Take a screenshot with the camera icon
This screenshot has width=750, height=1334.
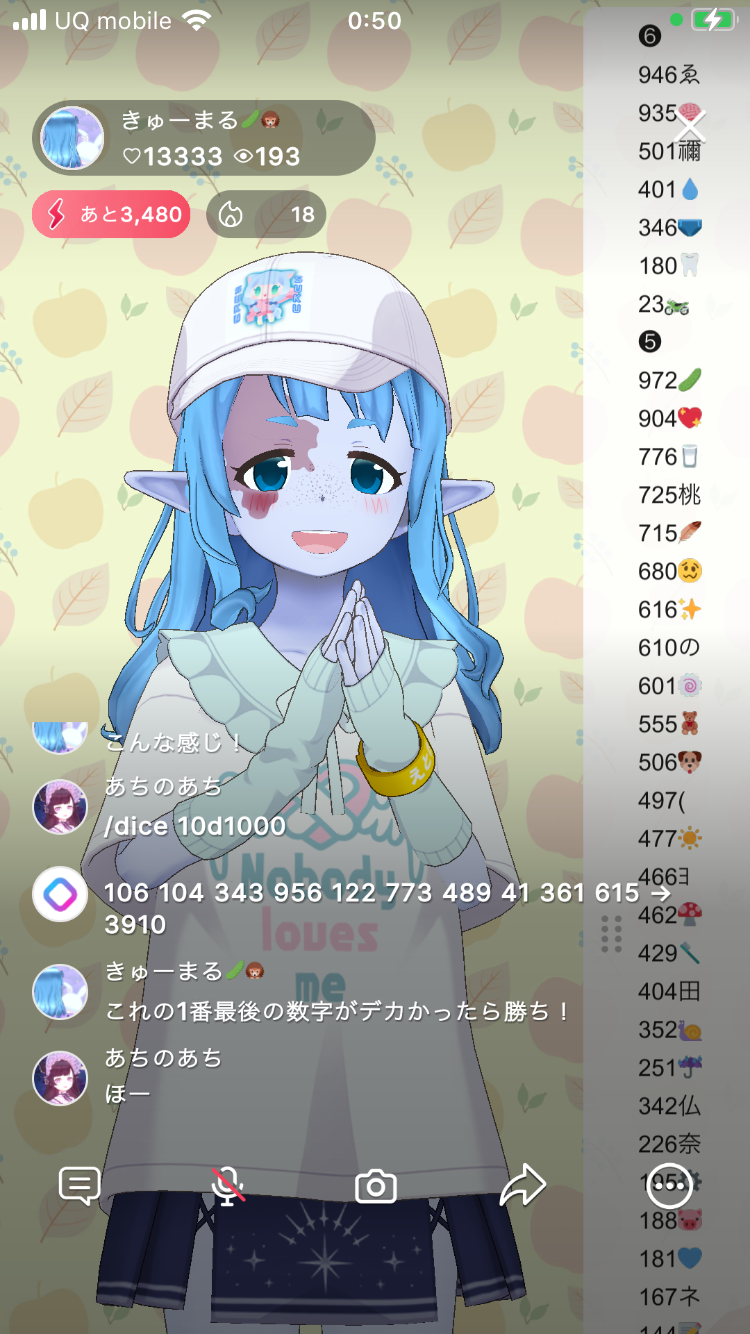(376, 1186)
